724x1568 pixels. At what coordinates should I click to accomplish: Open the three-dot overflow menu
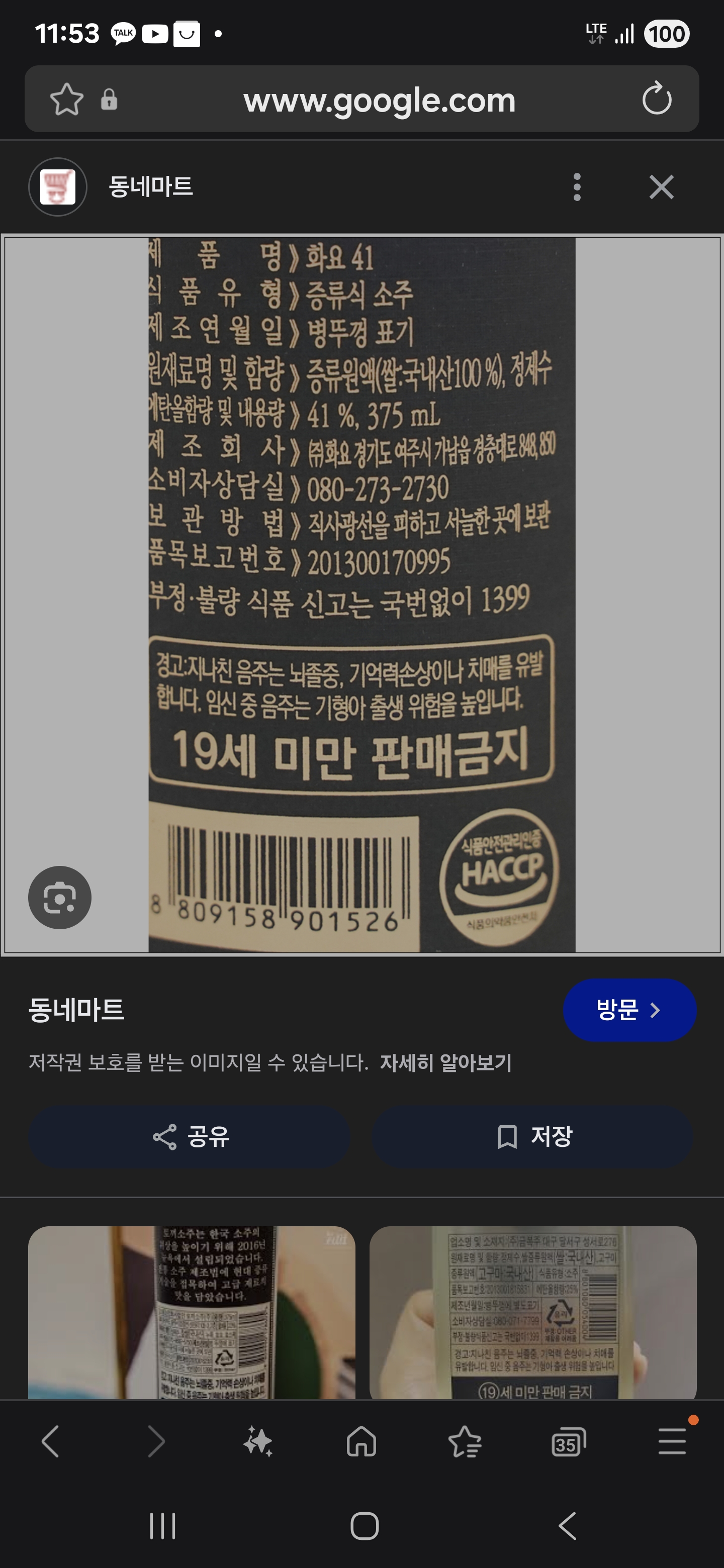click(x=577, y=187)
